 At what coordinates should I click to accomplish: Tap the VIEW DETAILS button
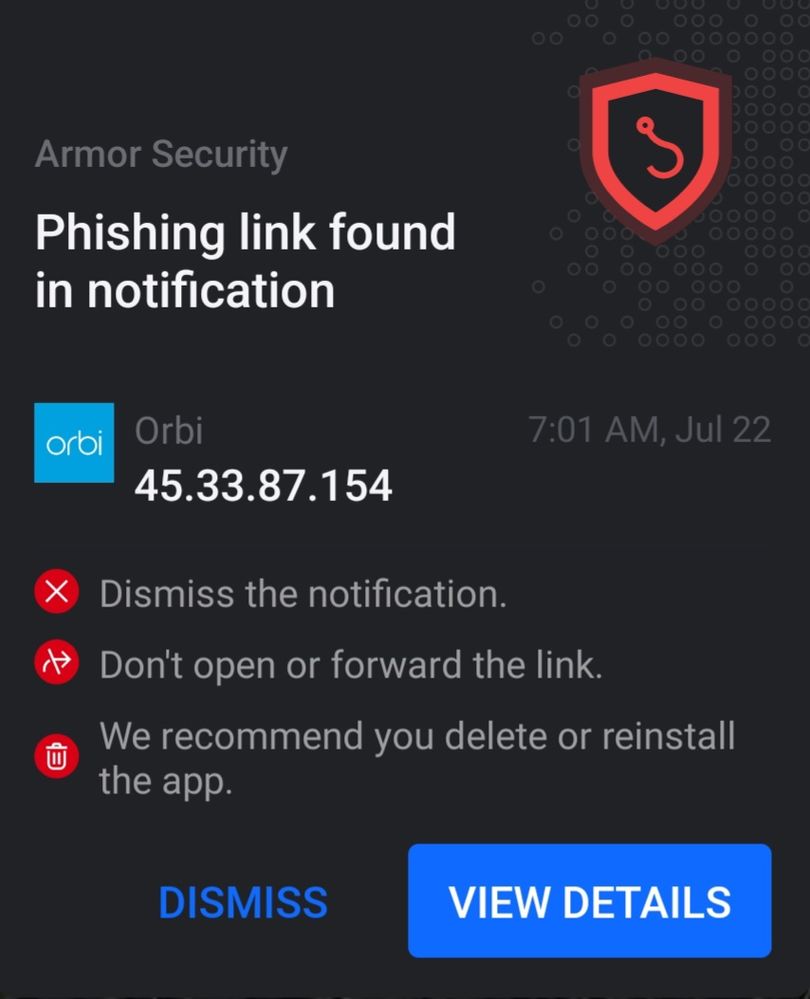point(589,900)
